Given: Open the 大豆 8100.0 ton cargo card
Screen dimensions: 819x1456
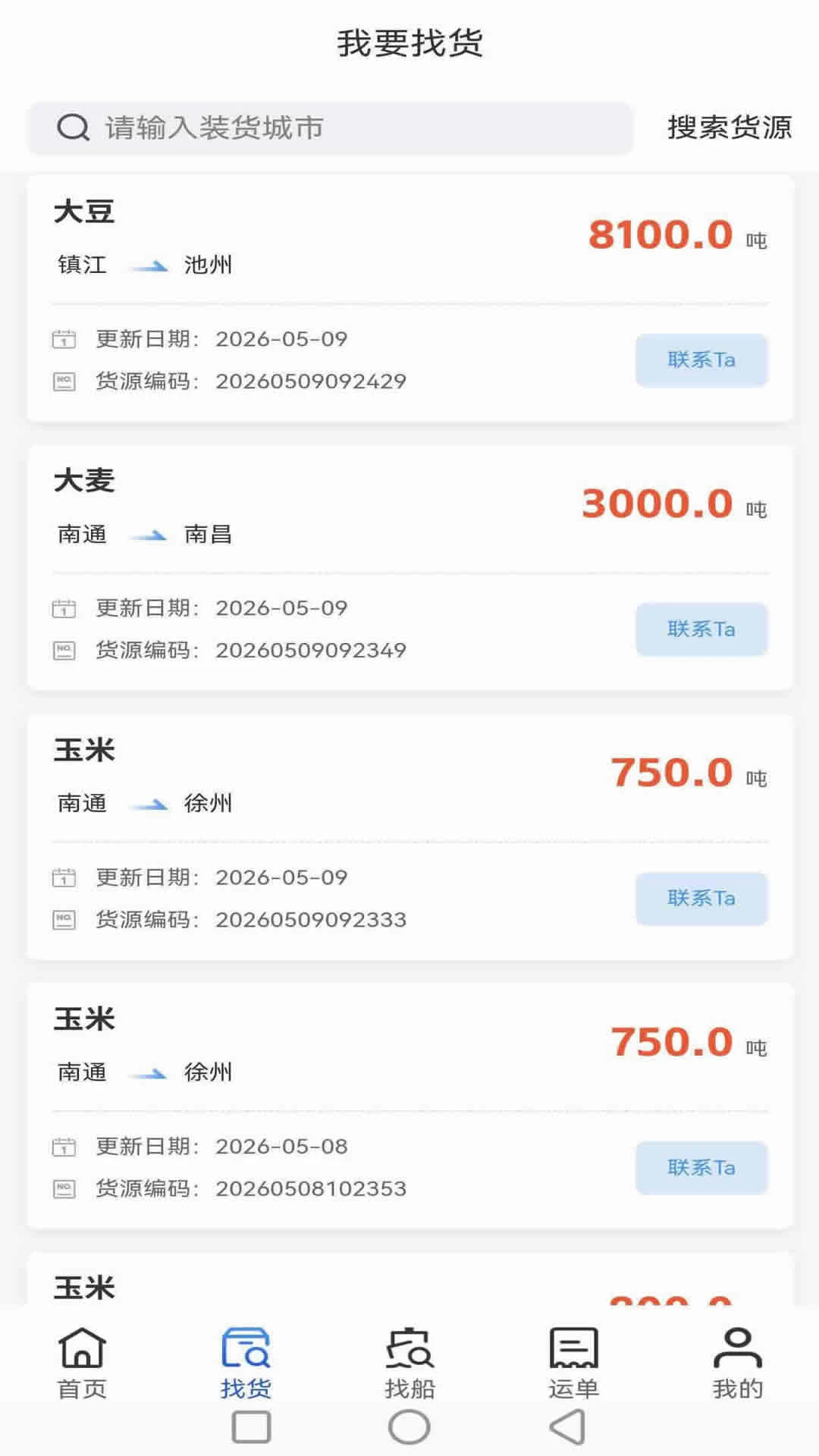Looking at the screenshot, I should click(x=410, y=298).
